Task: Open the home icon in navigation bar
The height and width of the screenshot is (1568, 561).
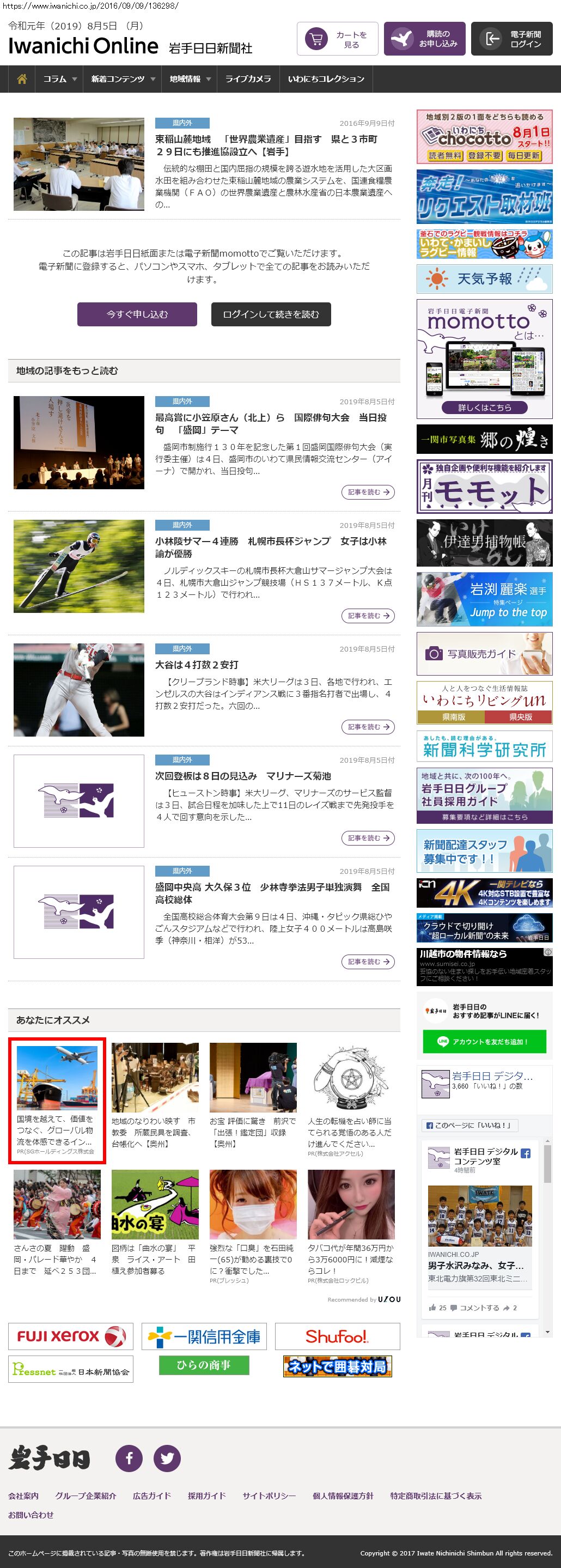Action: point(22,79)
